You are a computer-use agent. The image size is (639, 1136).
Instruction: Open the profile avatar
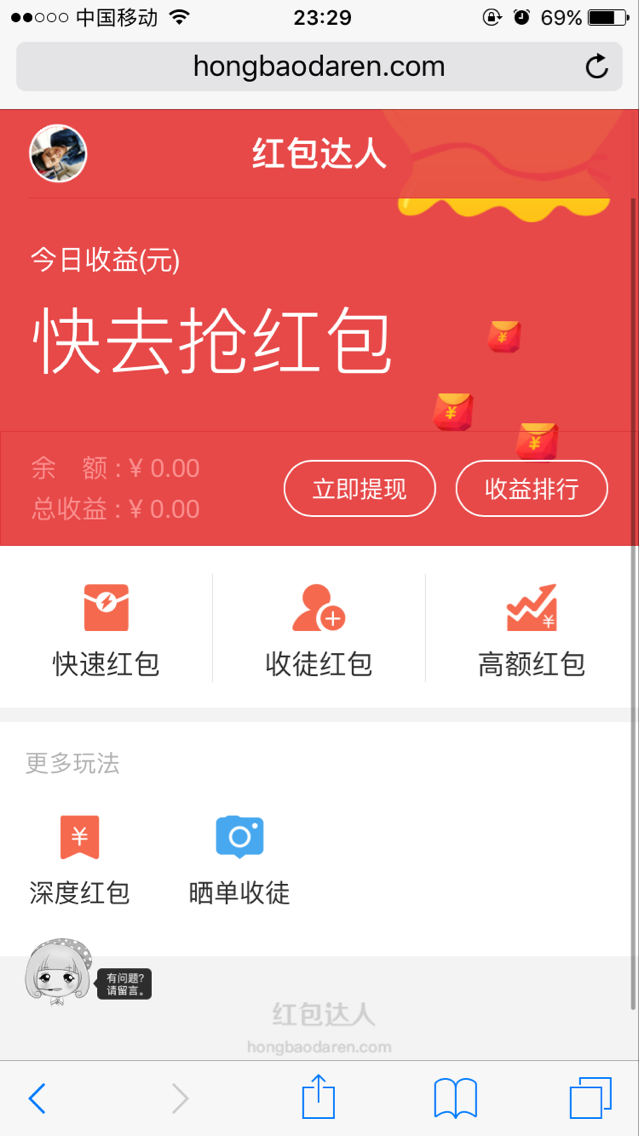58,153
